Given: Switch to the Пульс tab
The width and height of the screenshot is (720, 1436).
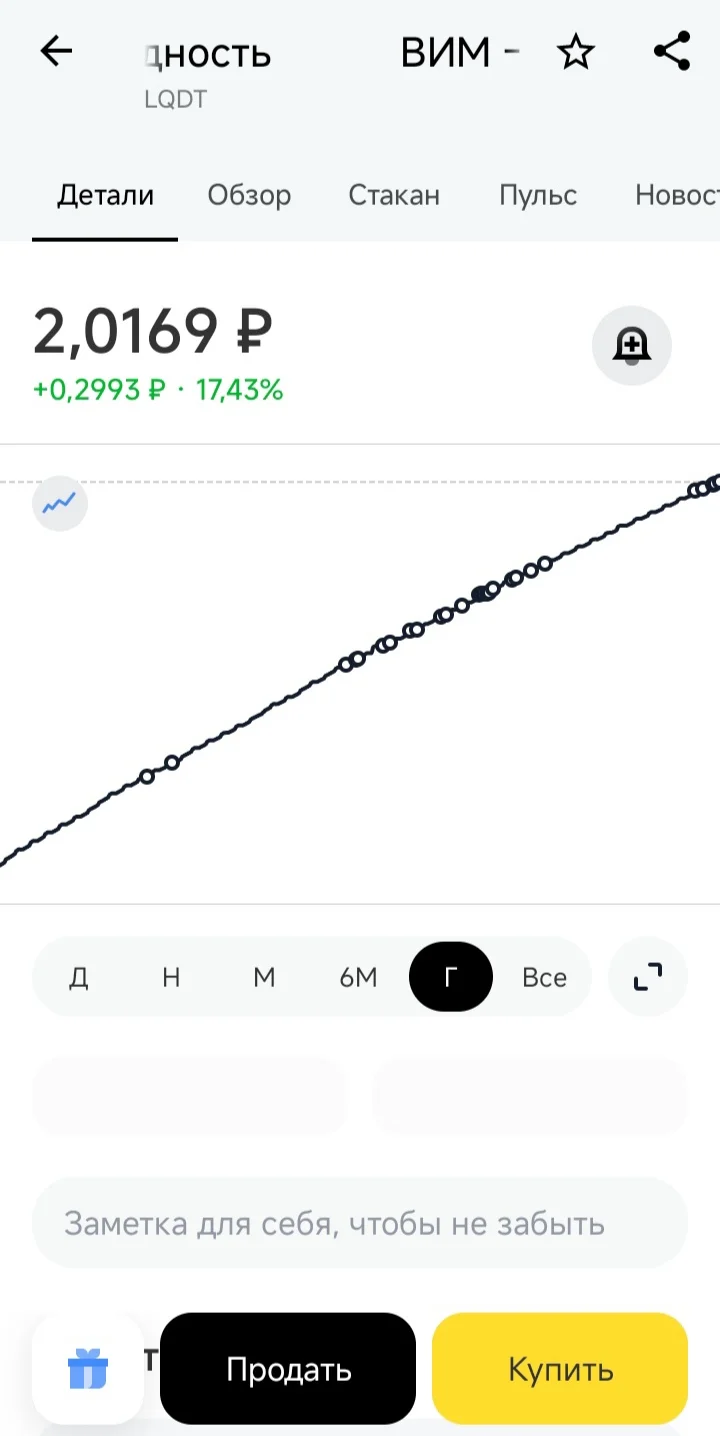Looking at the screenshot, I should 538,195.
